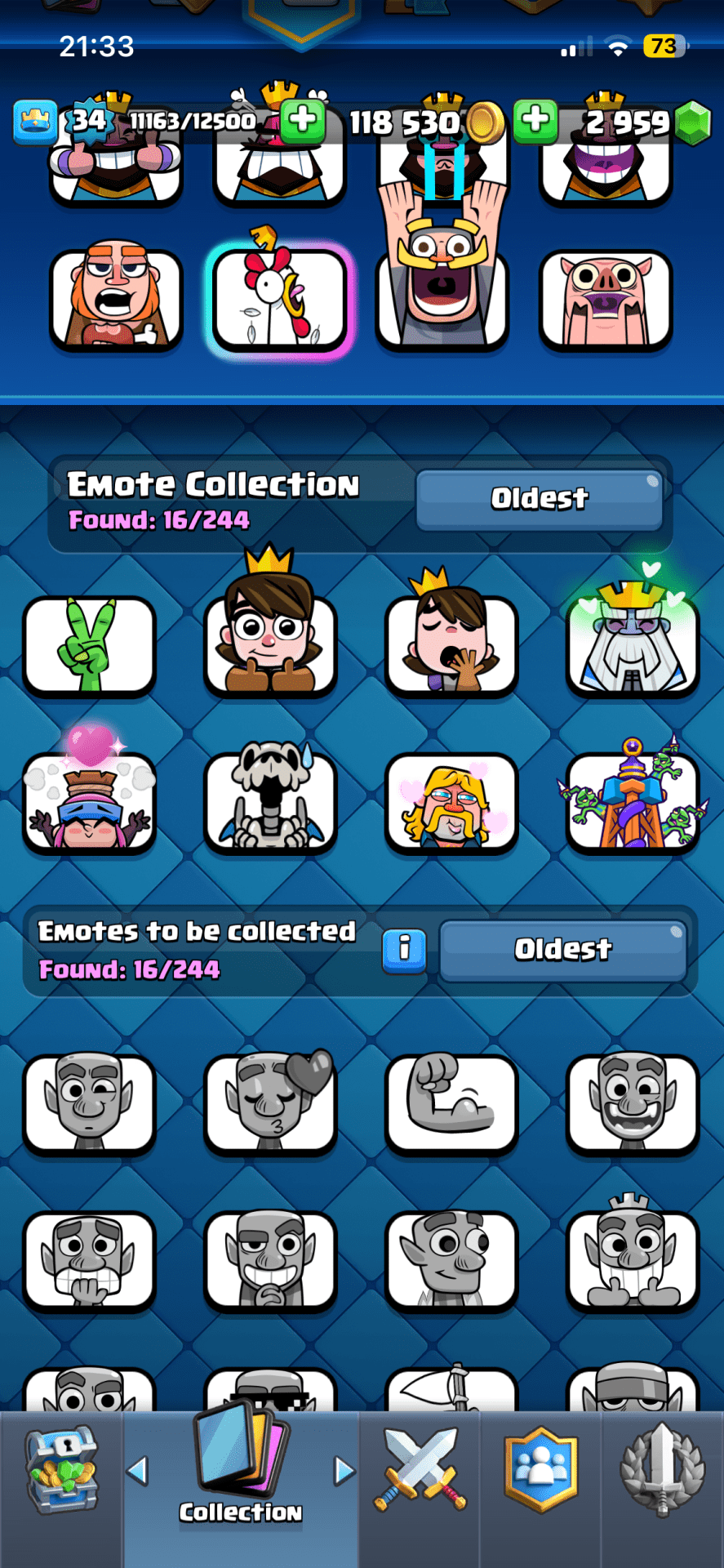Switch to the Battle crossed-swords tab
The height and width of the screenshot is (1568, 724).
pos(420,1472)
